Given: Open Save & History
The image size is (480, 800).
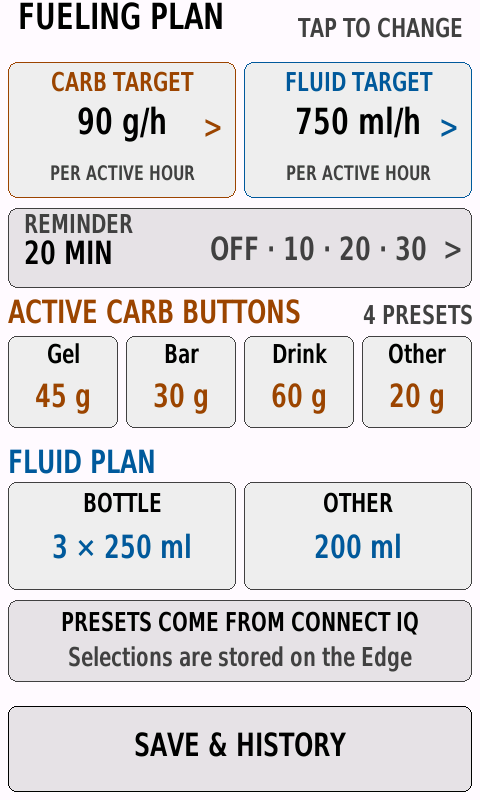Looking at the screenshot, I should click(240, 749).
